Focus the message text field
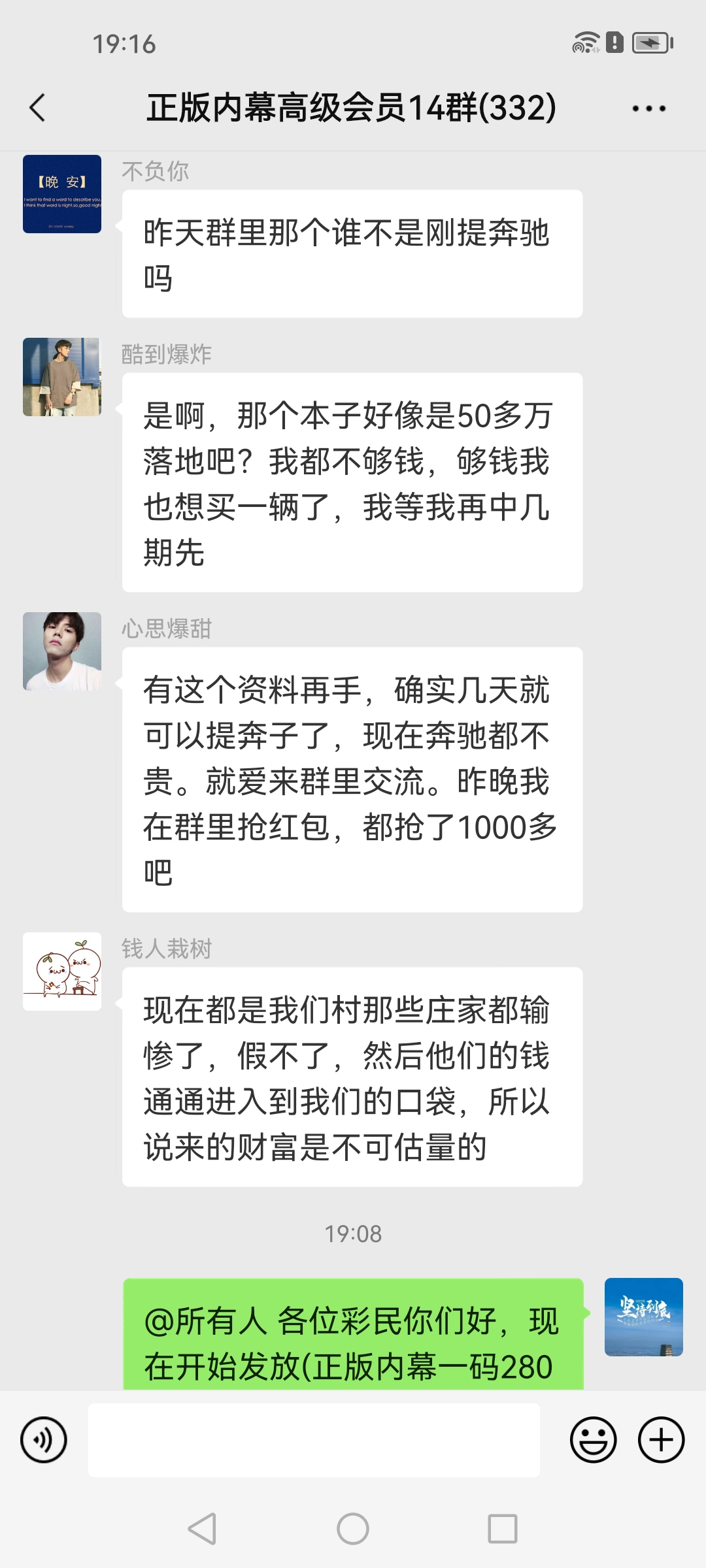706x1568 pixels. coord(314,1439)
